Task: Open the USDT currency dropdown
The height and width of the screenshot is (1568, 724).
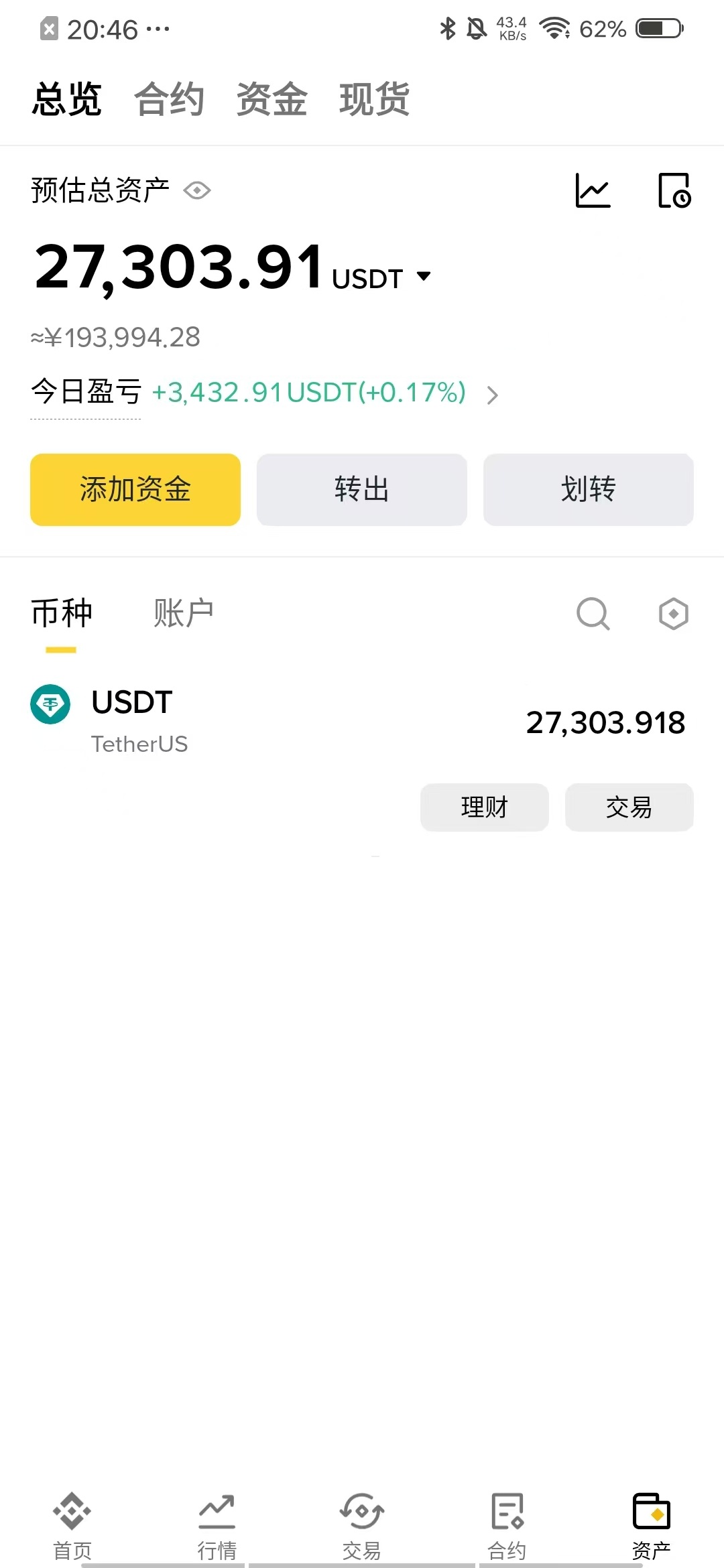Action: pos(424,275)
